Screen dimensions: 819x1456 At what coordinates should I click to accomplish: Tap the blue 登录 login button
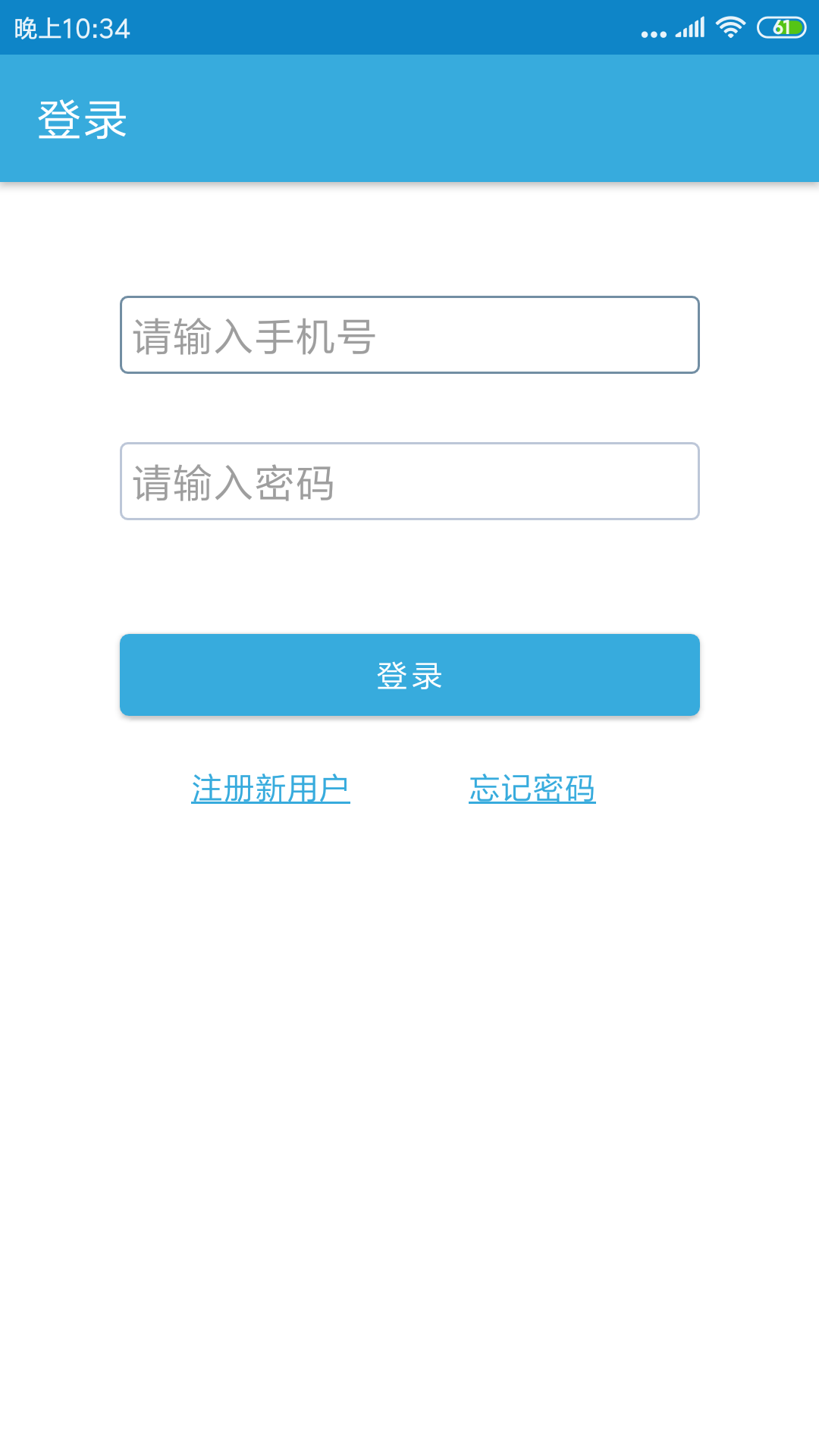(409, 675)
